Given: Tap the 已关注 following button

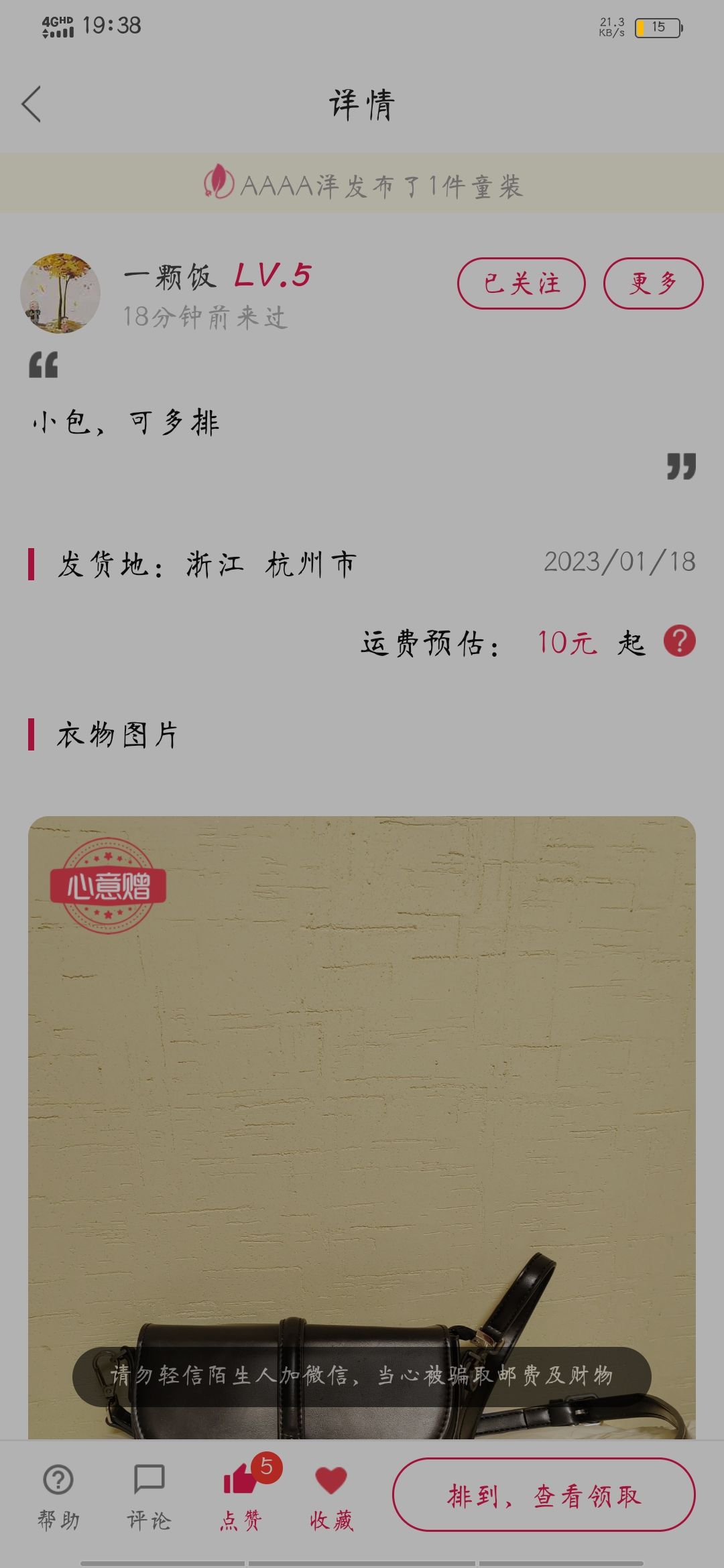Looking at the screenshot, I should 522,283.
